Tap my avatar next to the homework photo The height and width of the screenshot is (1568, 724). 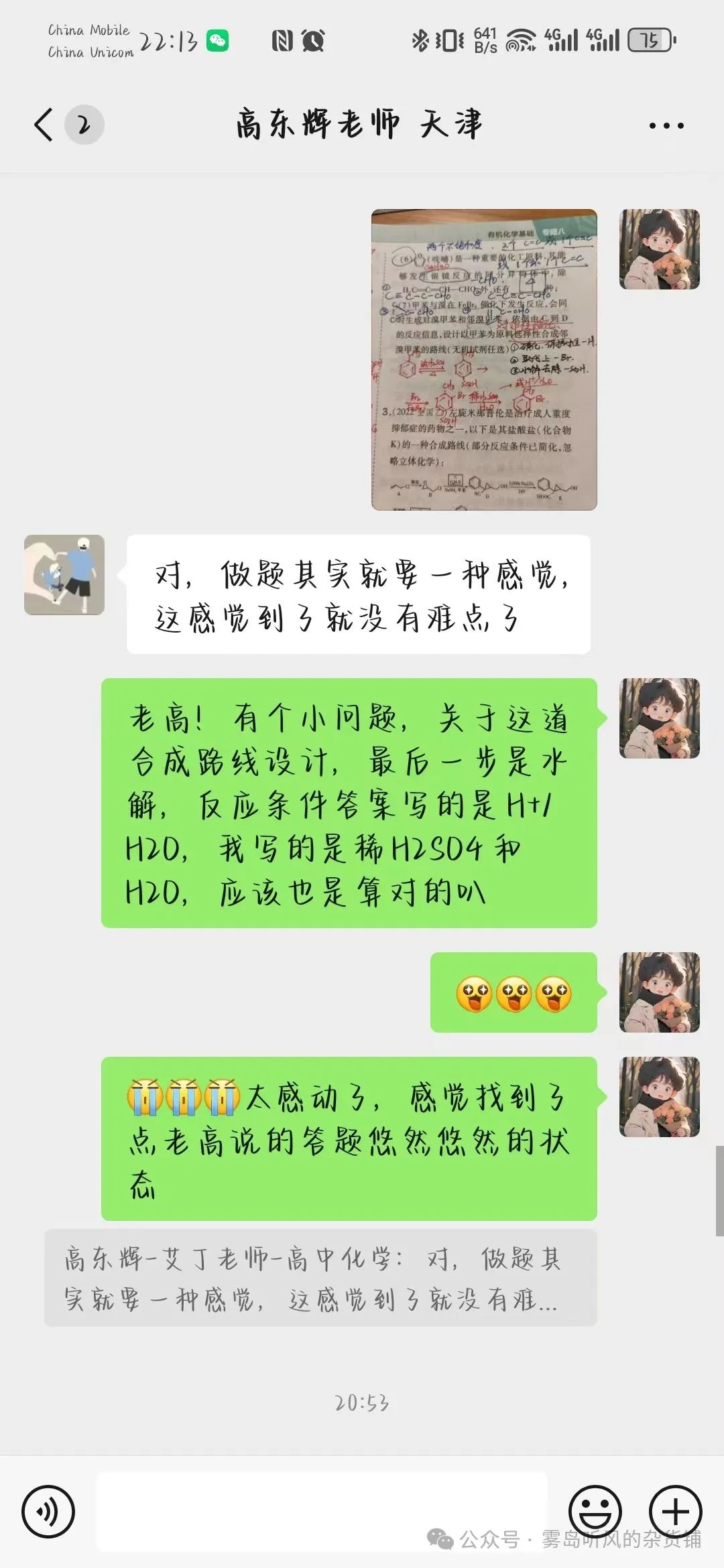point(660,249)
